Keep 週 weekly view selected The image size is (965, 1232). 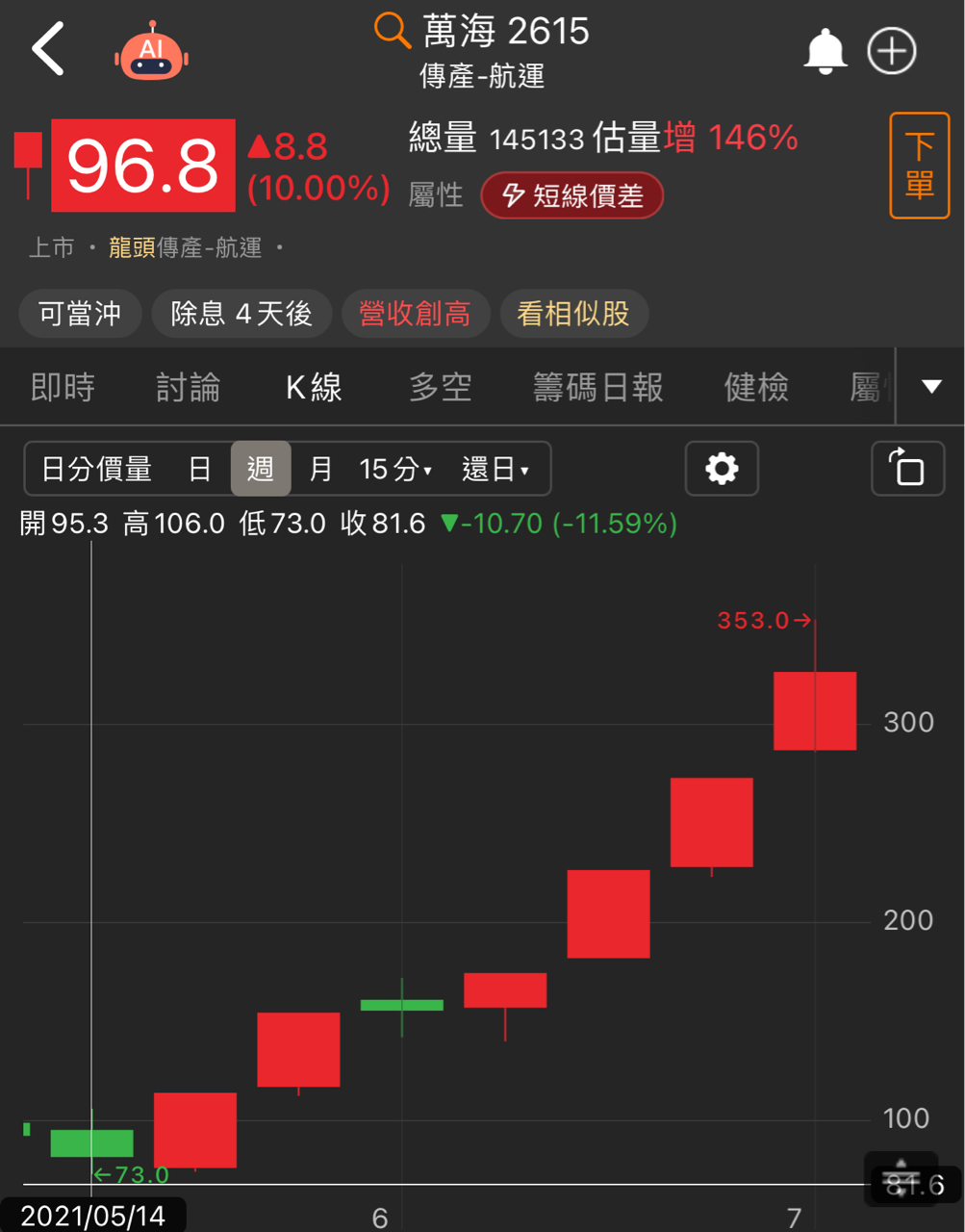260,469
